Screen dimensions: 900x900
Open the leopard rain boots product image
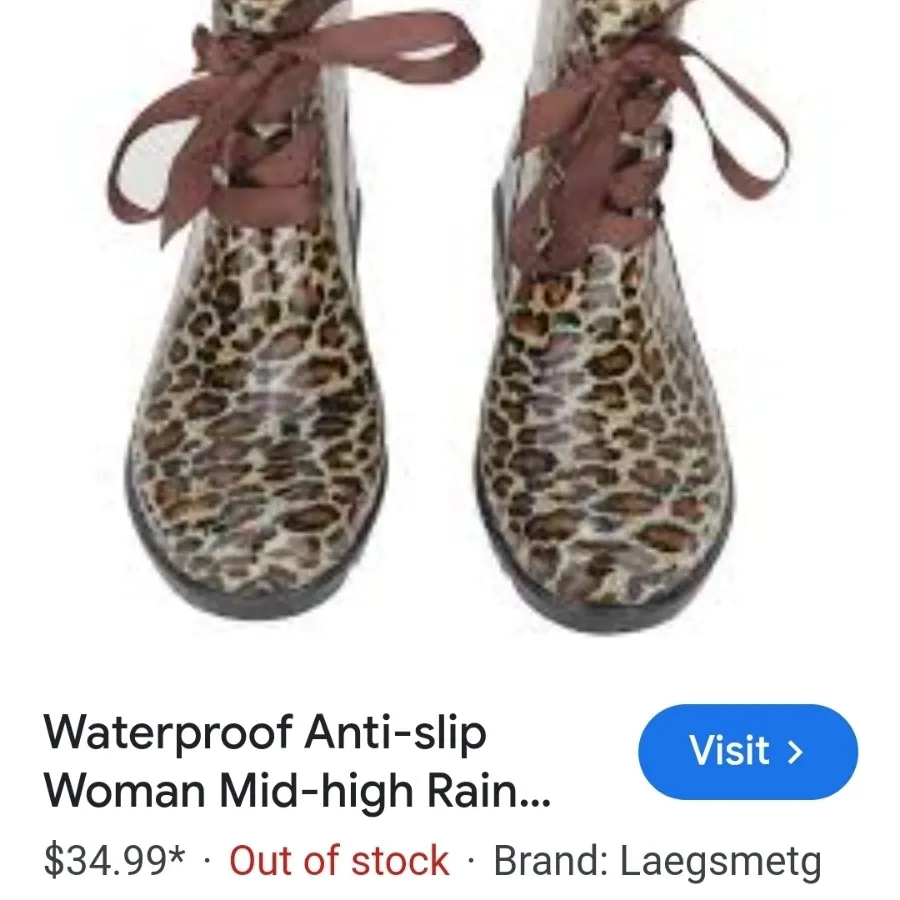tap(450, 330)
